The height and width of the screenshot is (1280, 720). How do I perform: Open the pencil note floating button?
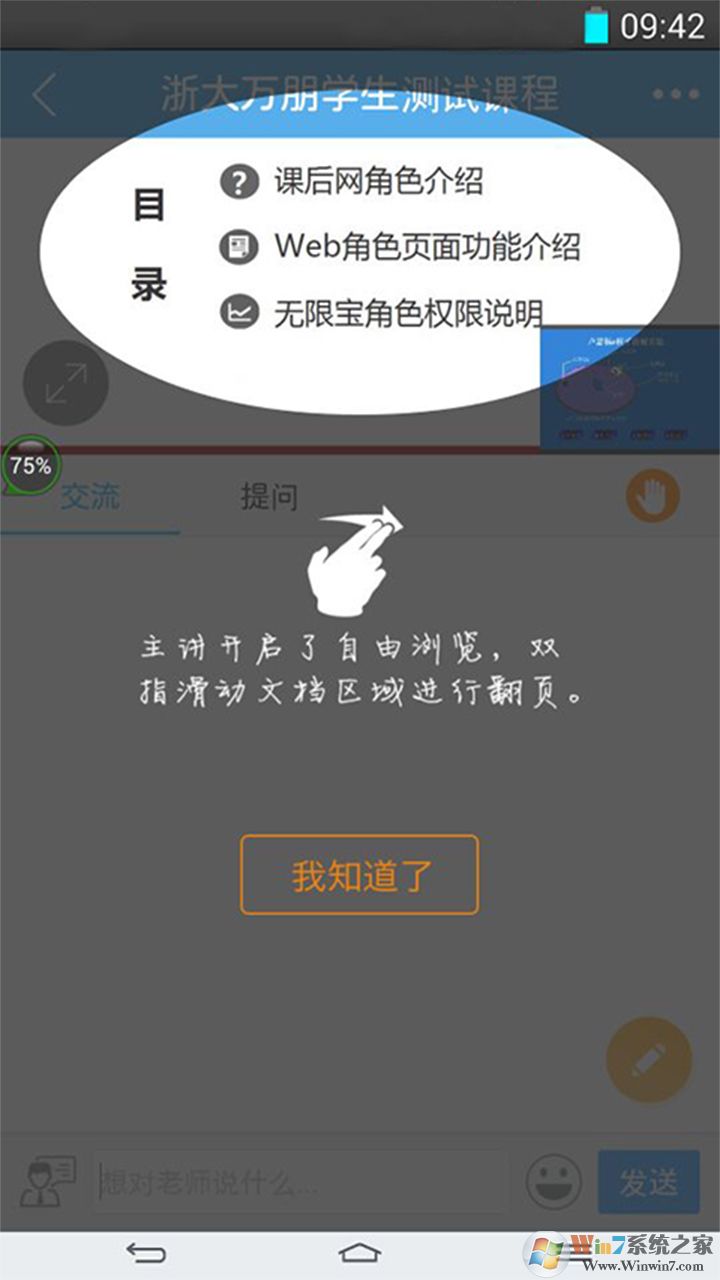pos(648,1060)
